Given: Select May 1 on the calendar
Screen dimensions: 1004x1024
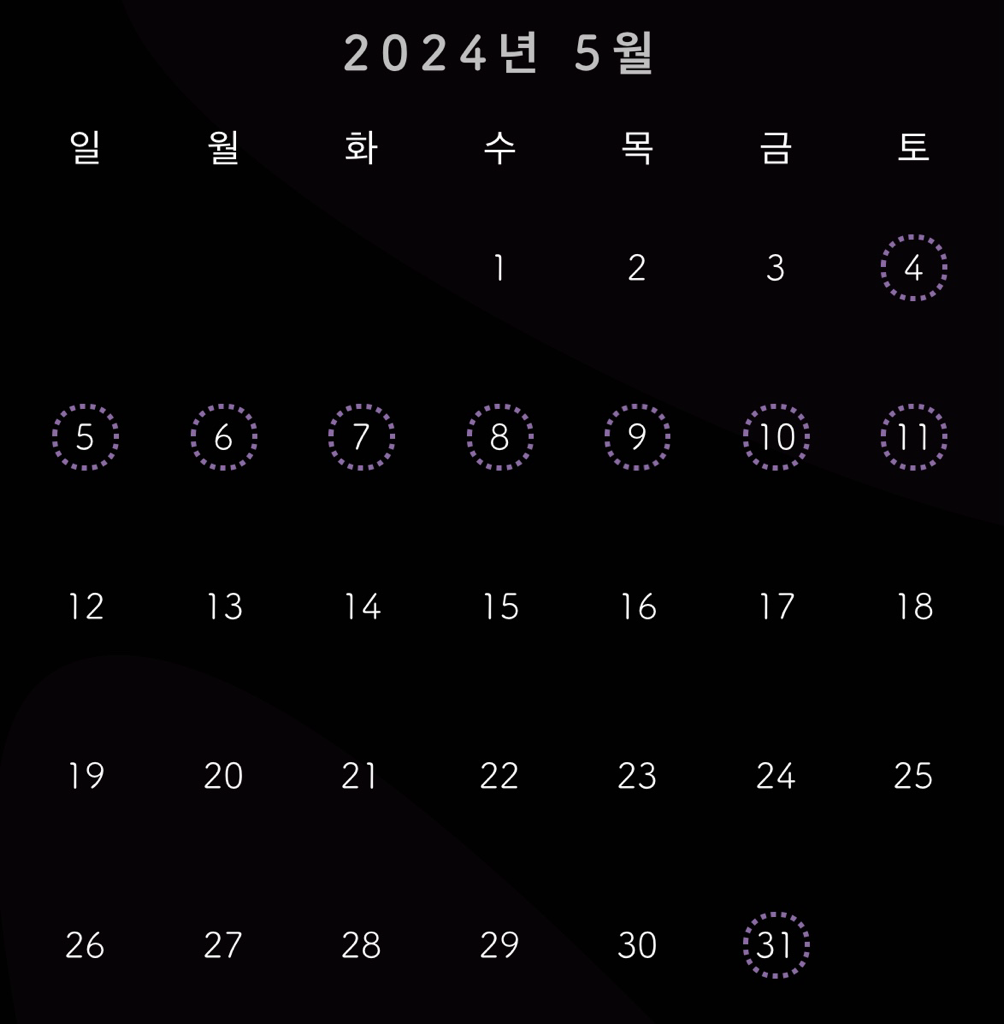Looking at the screenshot, I should pyautogui.click(x=499, y=268).
